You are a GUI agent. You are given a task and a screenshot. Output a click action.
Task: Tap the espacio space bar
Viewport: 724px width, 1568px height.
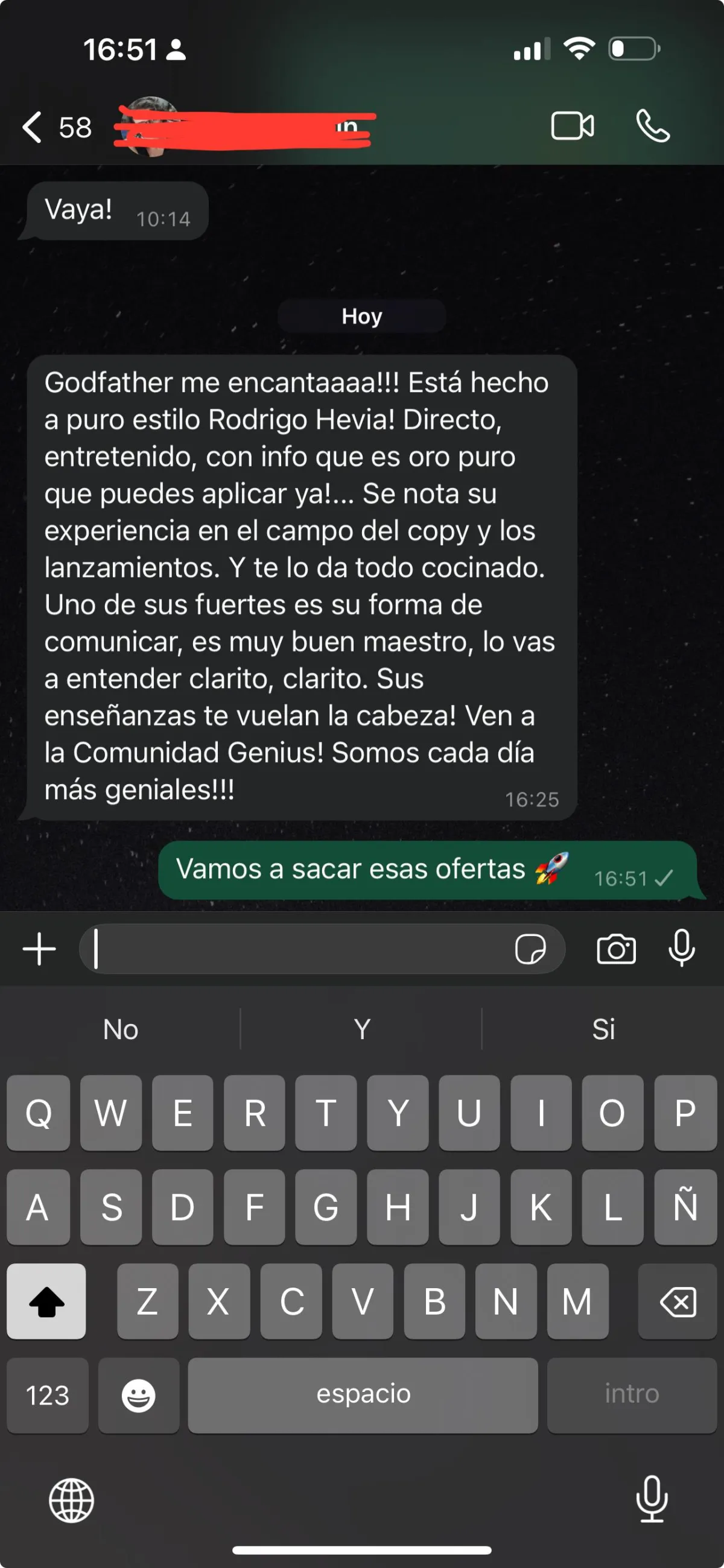tap(363, 1395)
